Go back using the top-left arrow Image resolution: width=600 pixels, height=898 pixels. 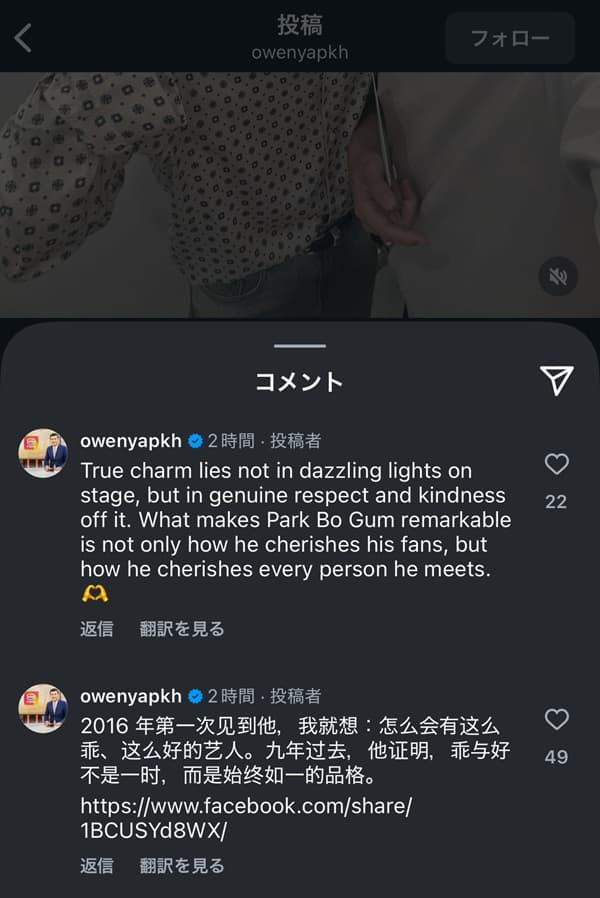pos(23,38)
